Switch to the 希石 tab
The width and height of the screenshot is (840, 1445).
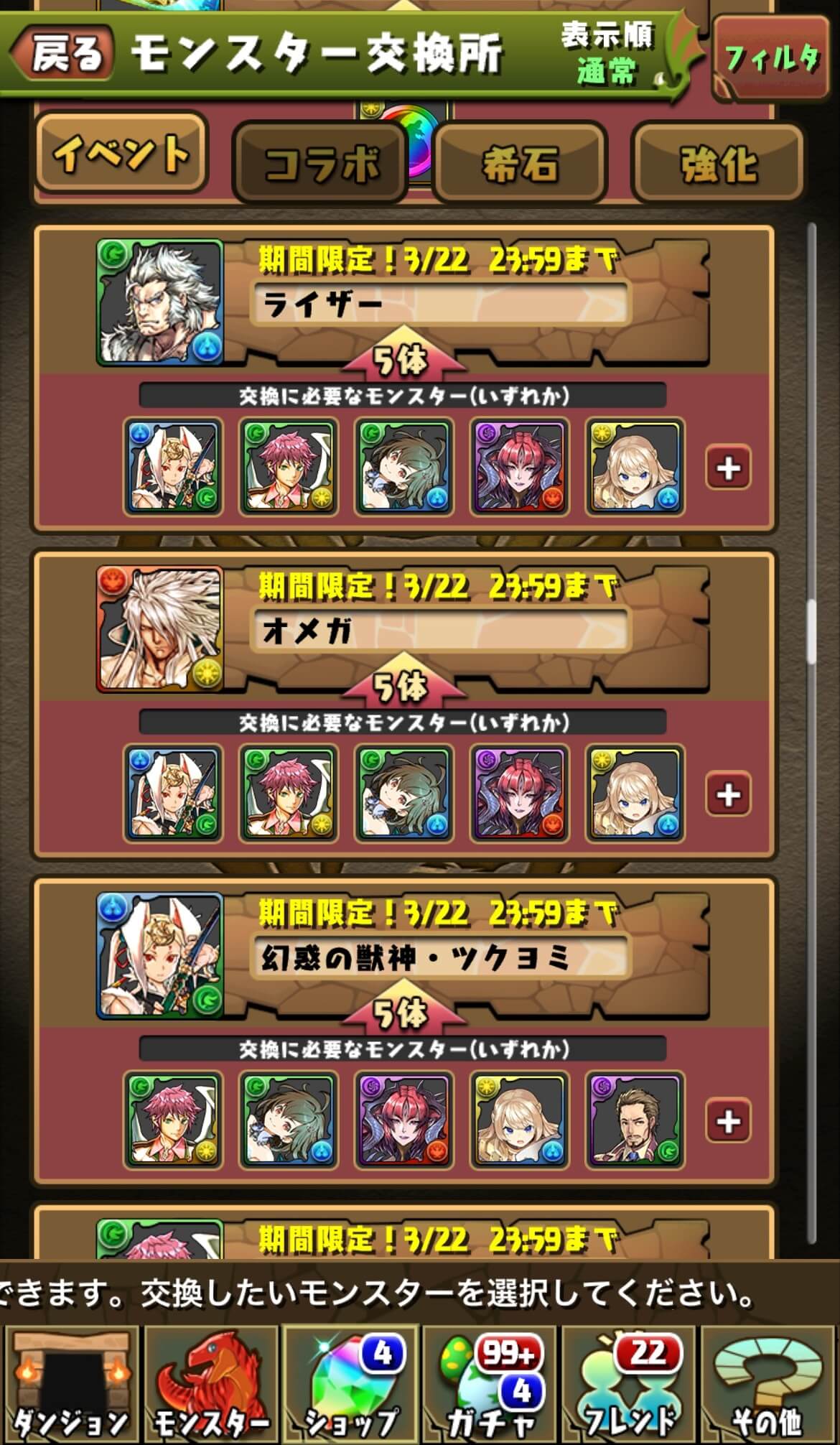[x=520, y=164]
